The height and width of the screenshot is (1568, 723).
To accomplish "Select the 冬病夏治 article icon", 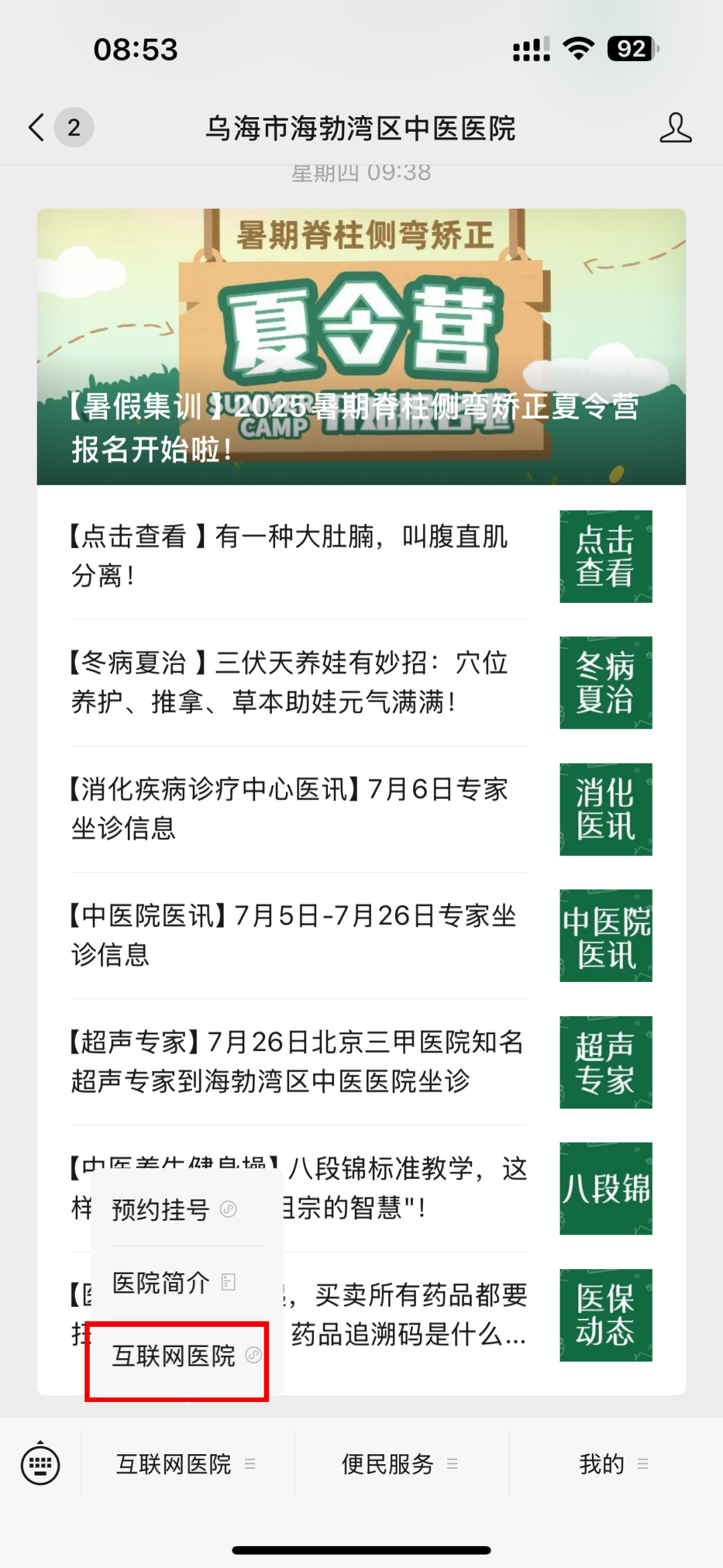I will point(605,683).
